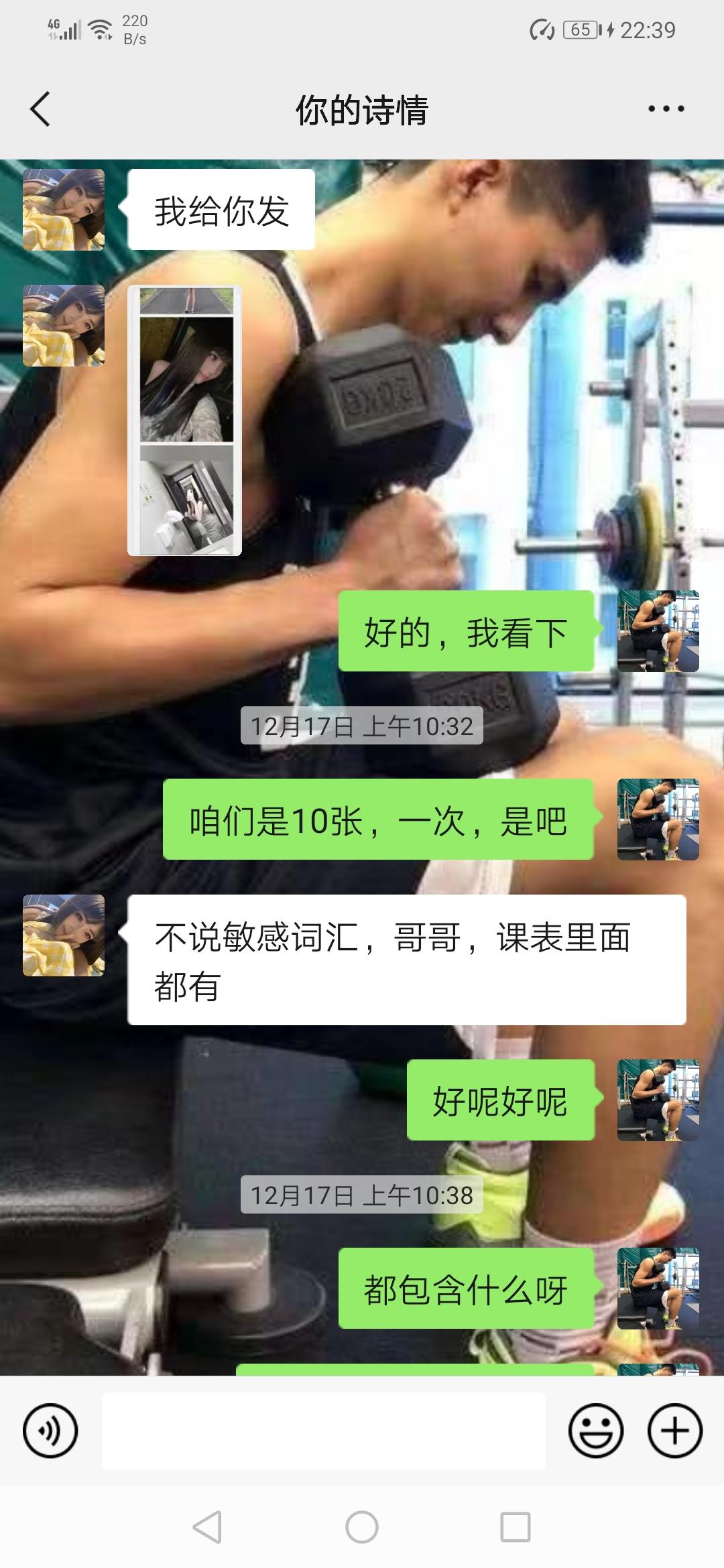
Task: Switch to voice message input
Action: tap(50, 1431)
